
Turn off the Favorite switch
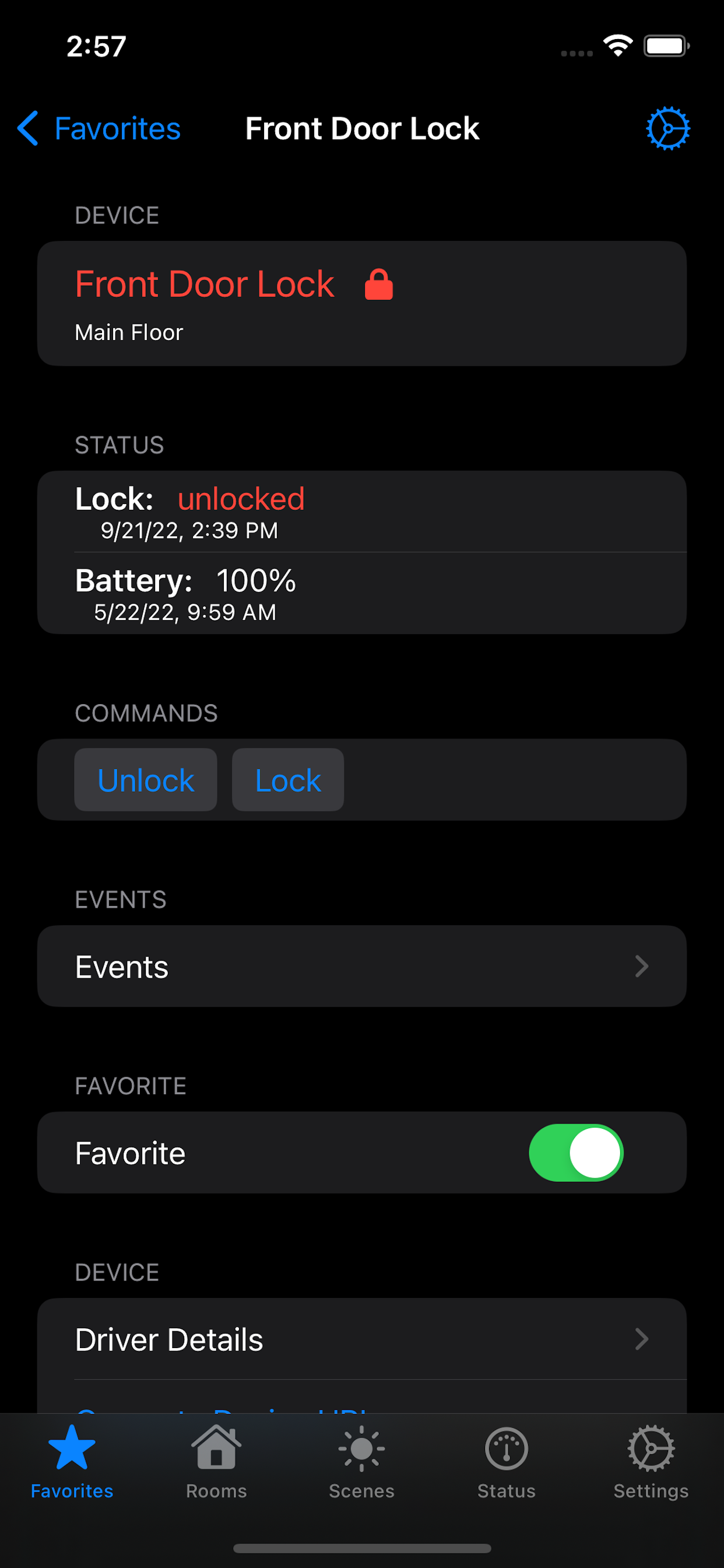575,1152
